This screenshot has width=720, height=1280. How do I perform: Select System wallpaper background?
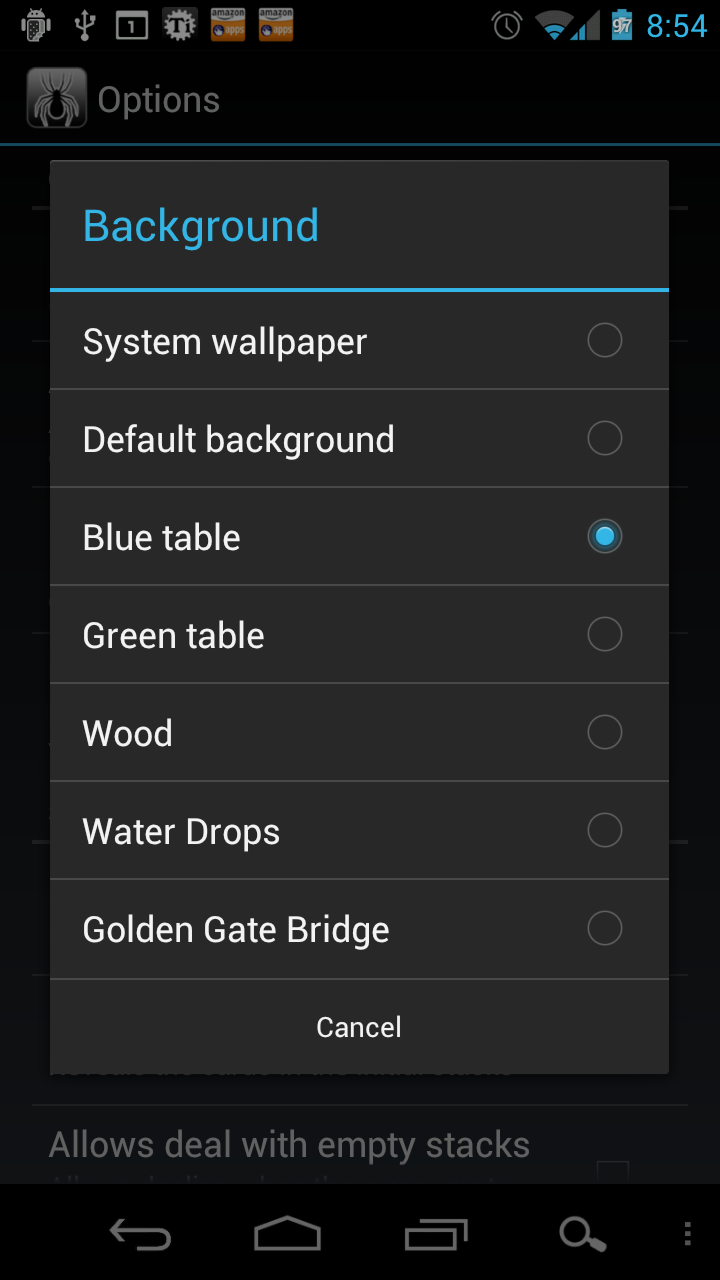click(x=359, y=341)
